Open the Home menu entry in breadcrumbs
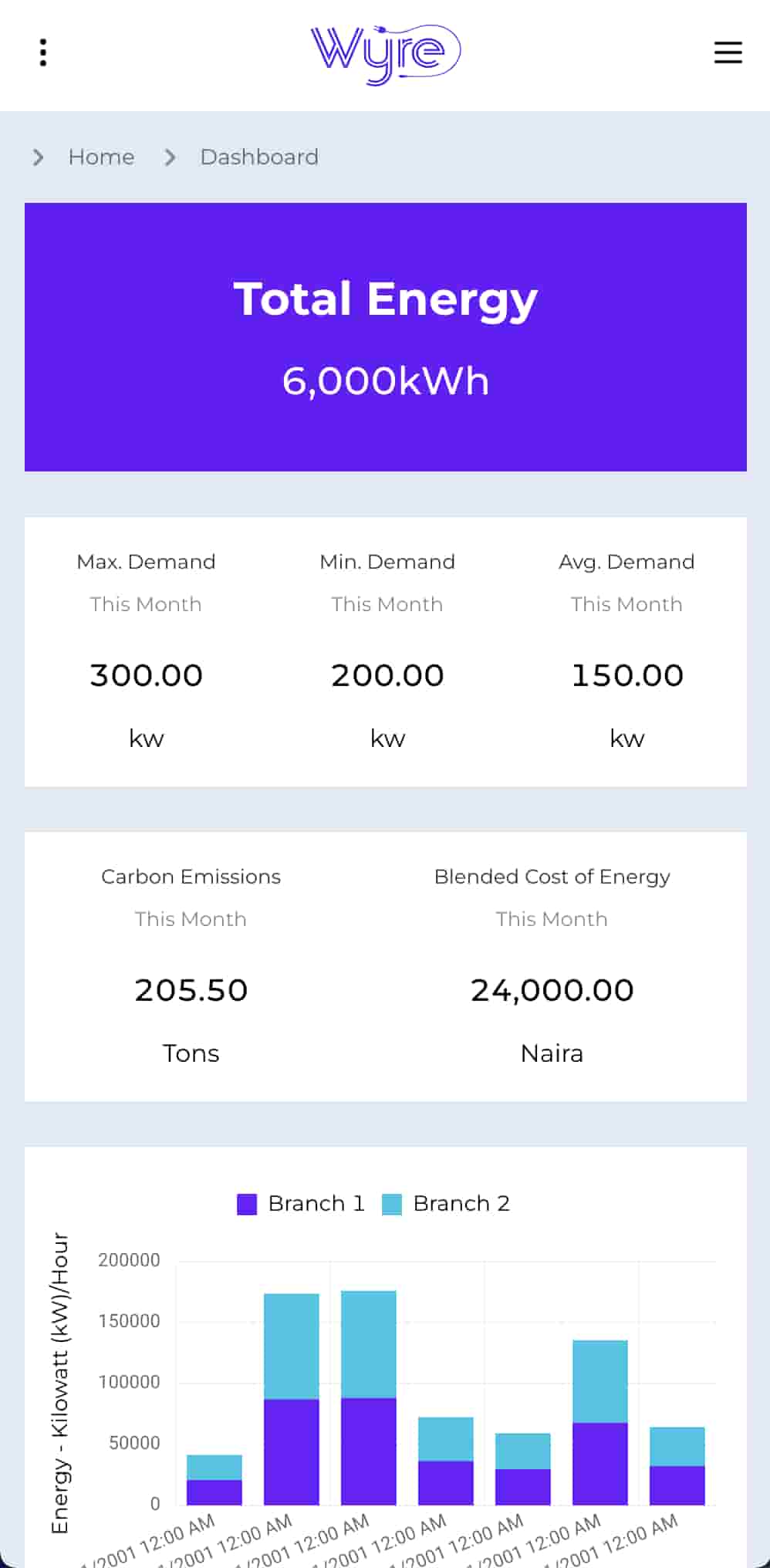The width and height of the screenshot is (770, 1568). pyautogui.click(x=101, y=157)
